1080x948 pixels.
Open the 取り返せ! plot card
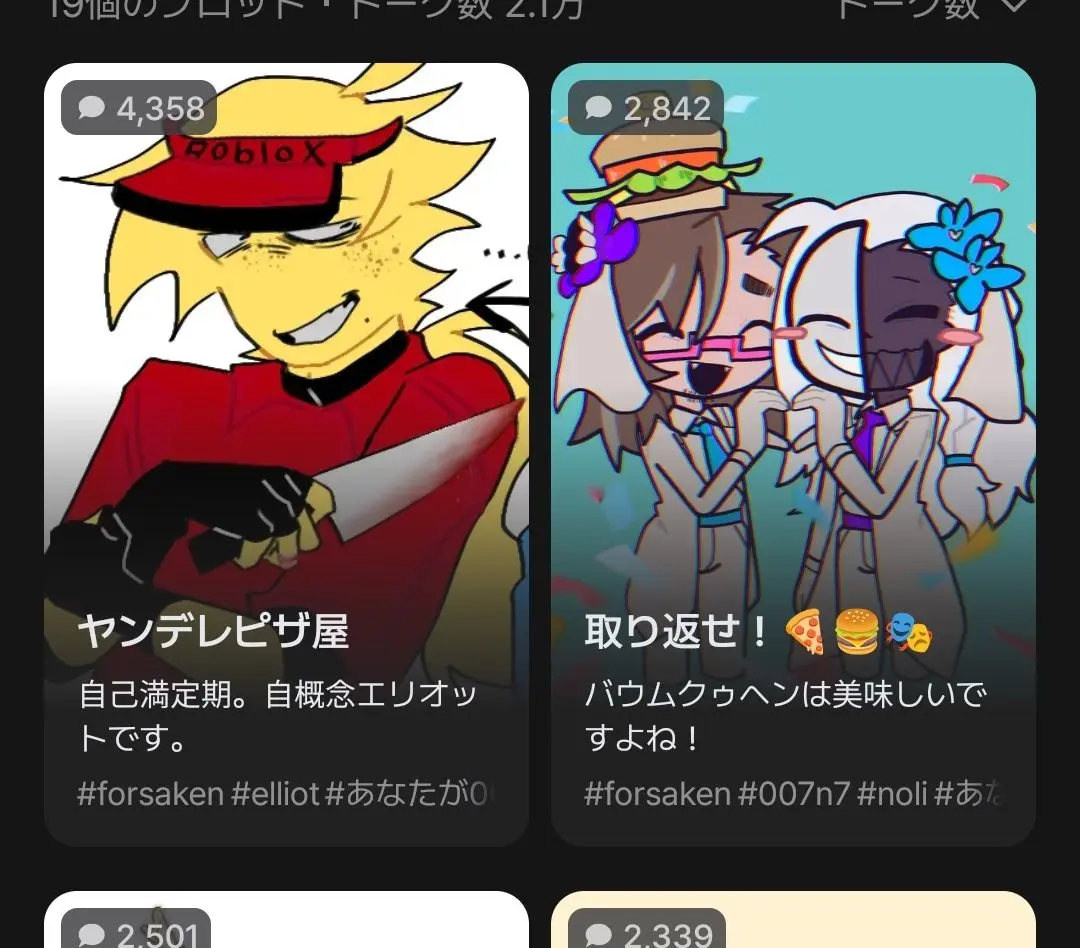[x=793, y=455]
